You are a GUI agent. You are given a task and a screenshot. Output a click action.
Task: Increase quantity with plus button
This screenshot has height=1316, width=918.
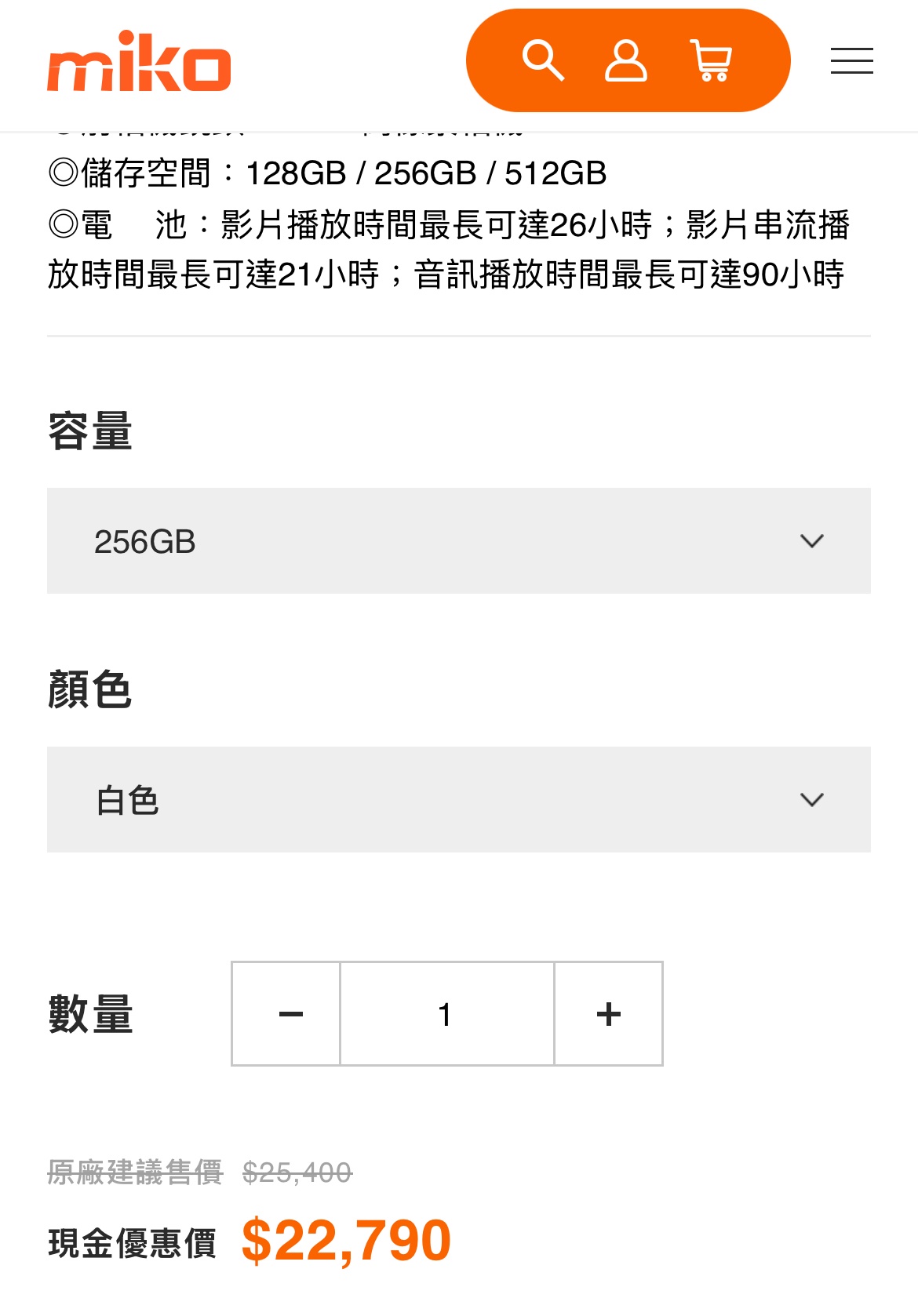(x=608, y=1013)
